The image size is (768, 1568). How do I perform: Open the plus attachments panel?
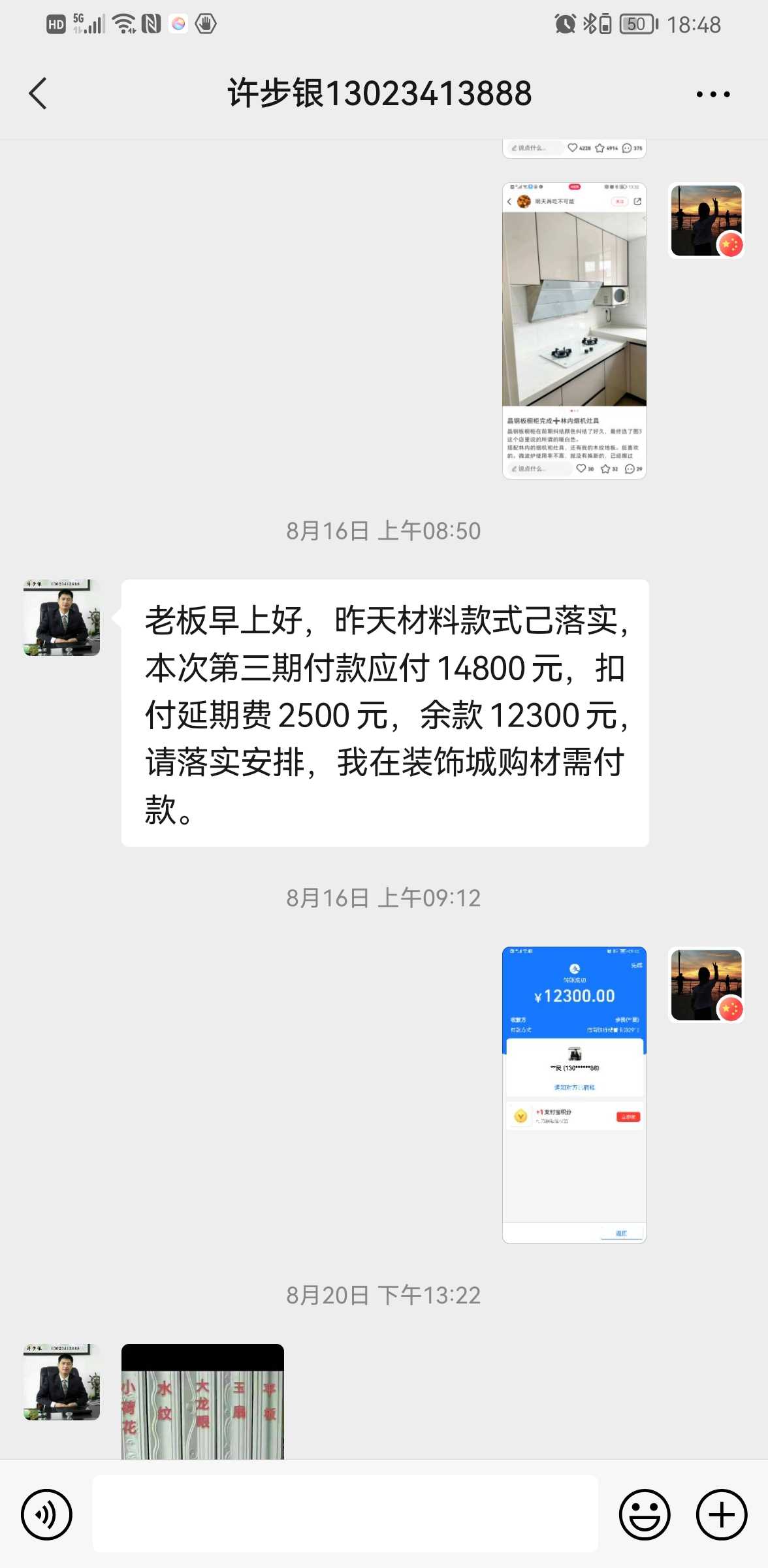[x=721, y=1514]
